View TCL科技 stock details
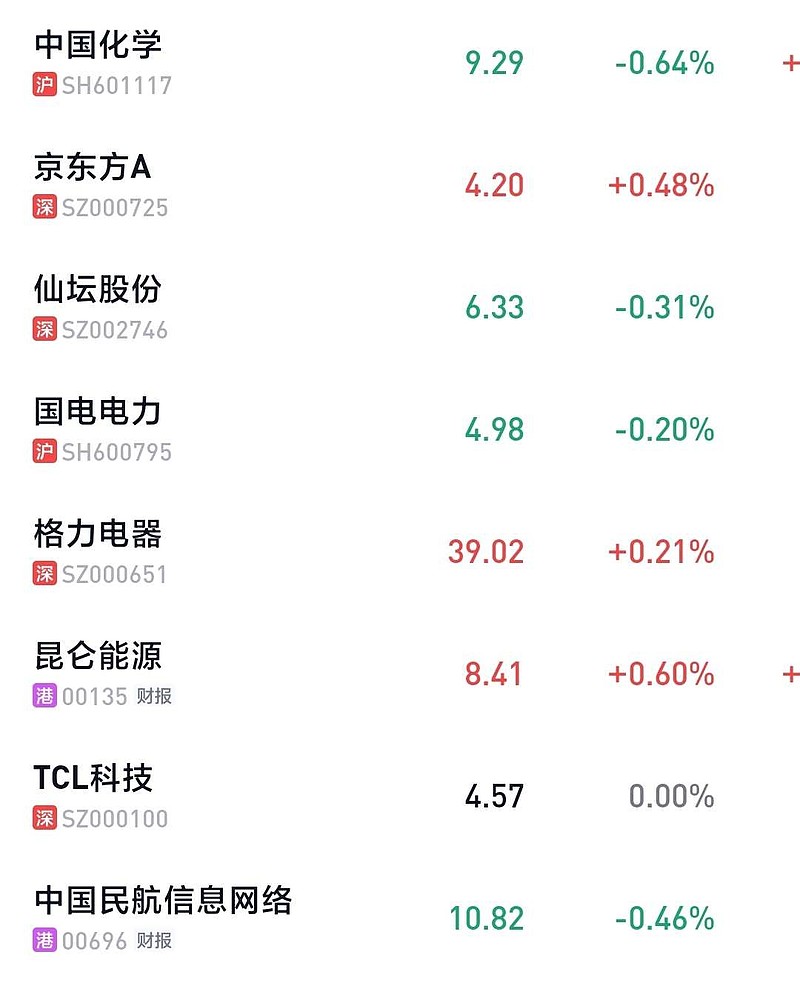This screenshot has height=986, width=800. (93, 779)
